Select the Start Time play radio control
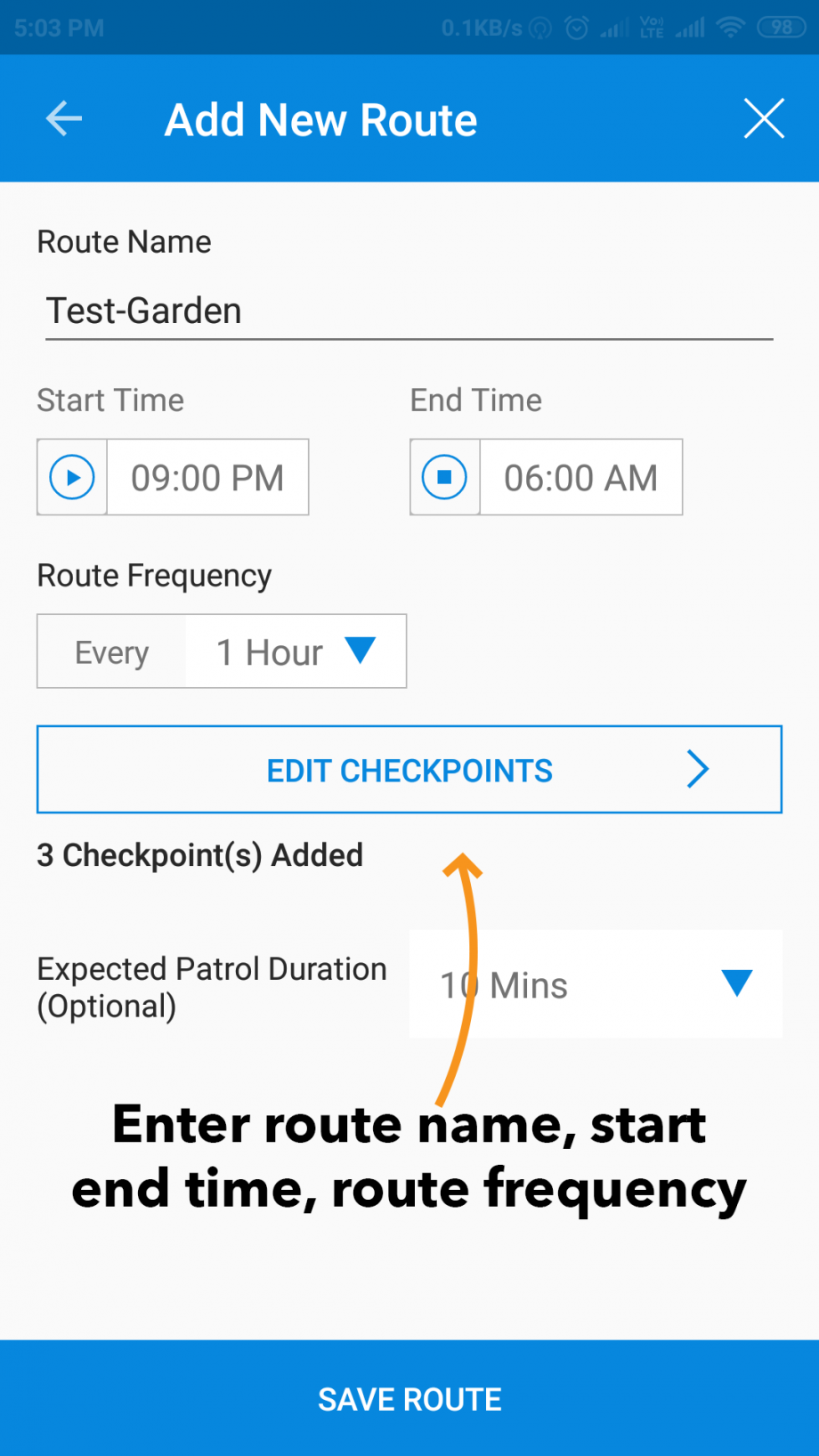This screenshot has width=819, height=1456. pyautogui.click(x=71, y=477)
